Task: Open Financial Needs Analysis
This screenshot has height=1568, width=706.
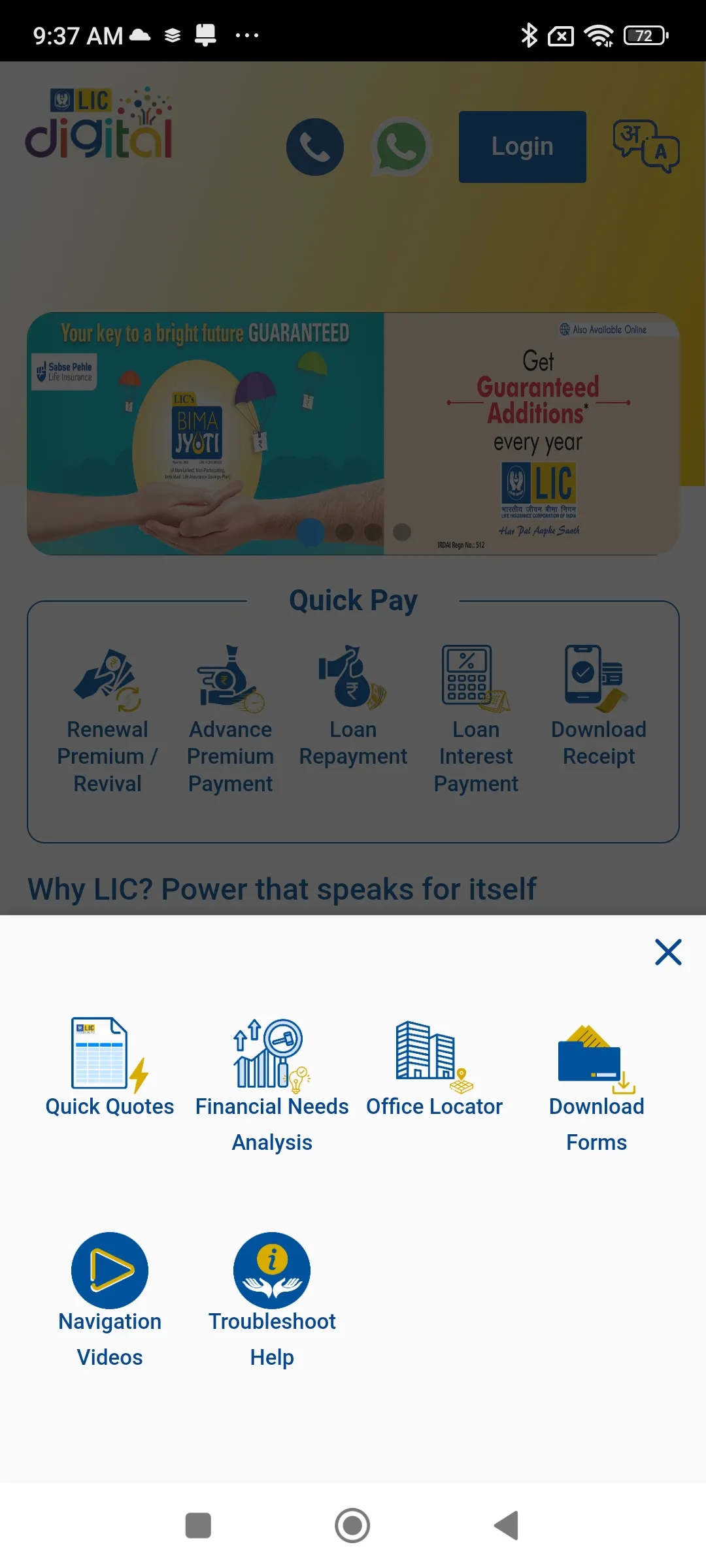Action: (x=272, y=1085)
